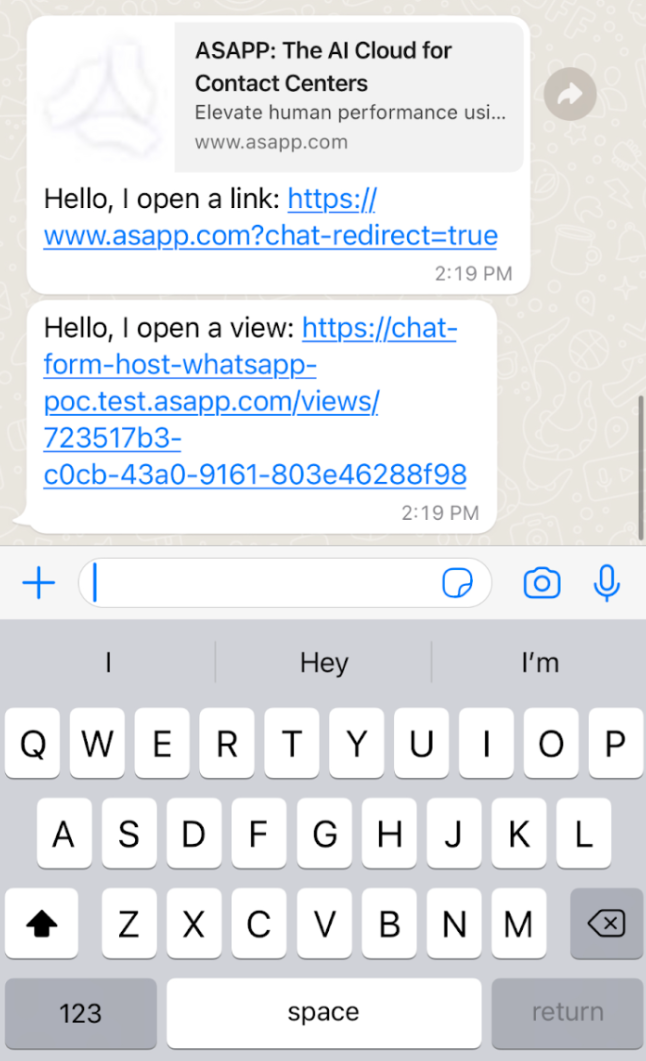646x1061 pixels.
Task: Open the sticker picker icon
Action: pyautogui.click(x=457, y=583)
